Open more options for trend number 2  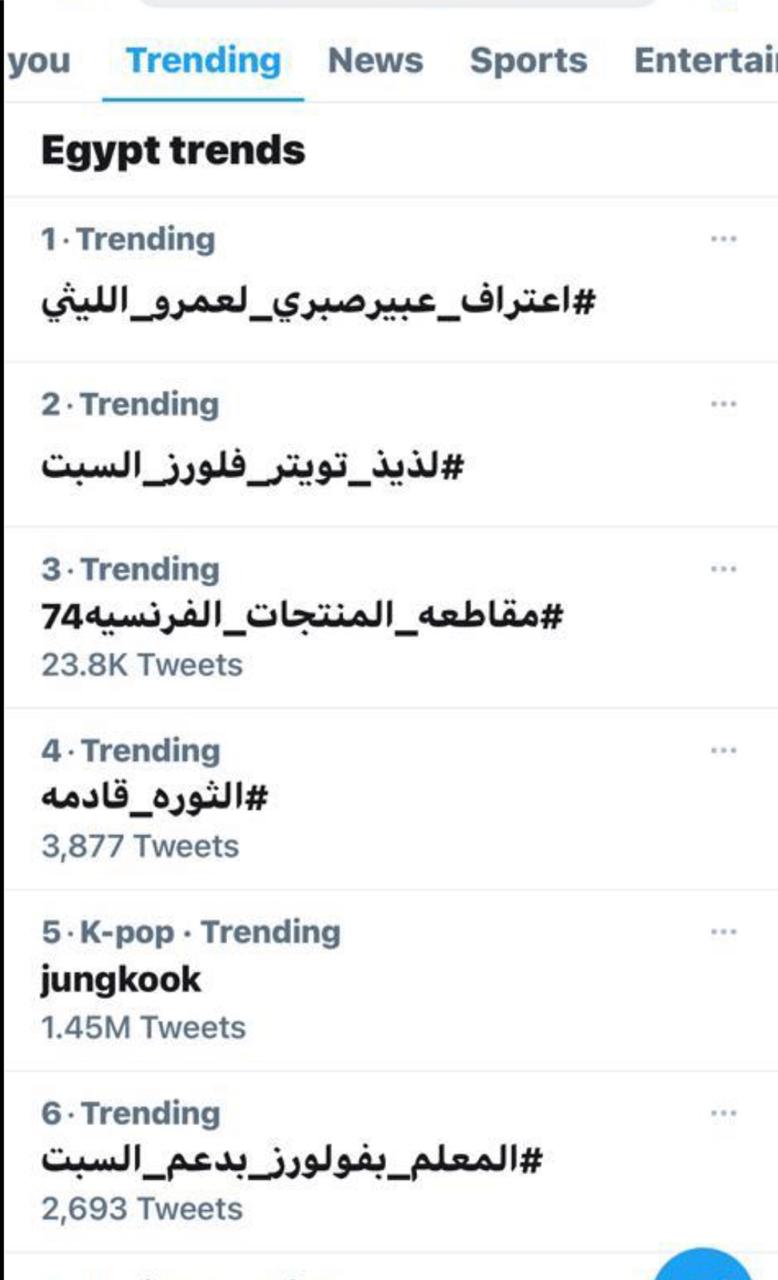point(723,404)
